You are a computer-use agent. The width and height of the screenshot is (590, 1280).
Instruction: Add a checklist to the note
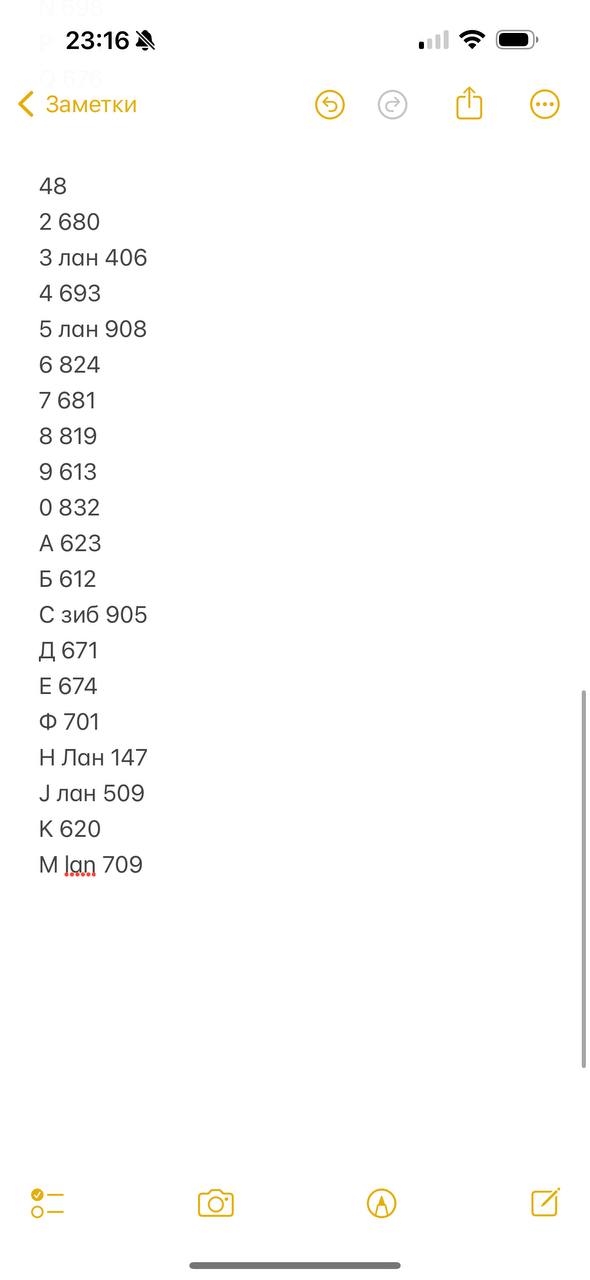point(47,1203)
